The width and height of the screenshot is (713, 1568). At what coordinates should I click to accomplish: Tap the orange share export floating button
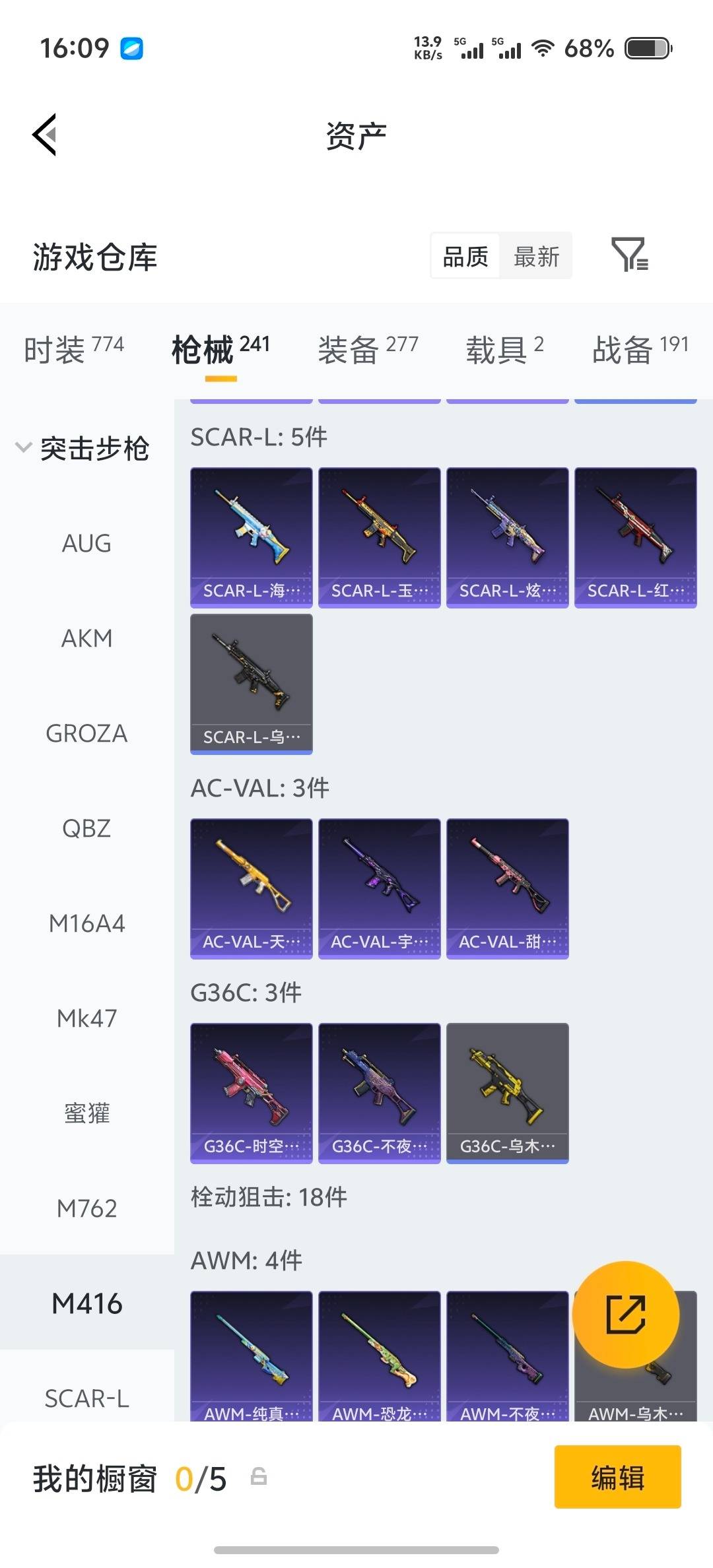pyautogui.click(x=626, y=1315)
